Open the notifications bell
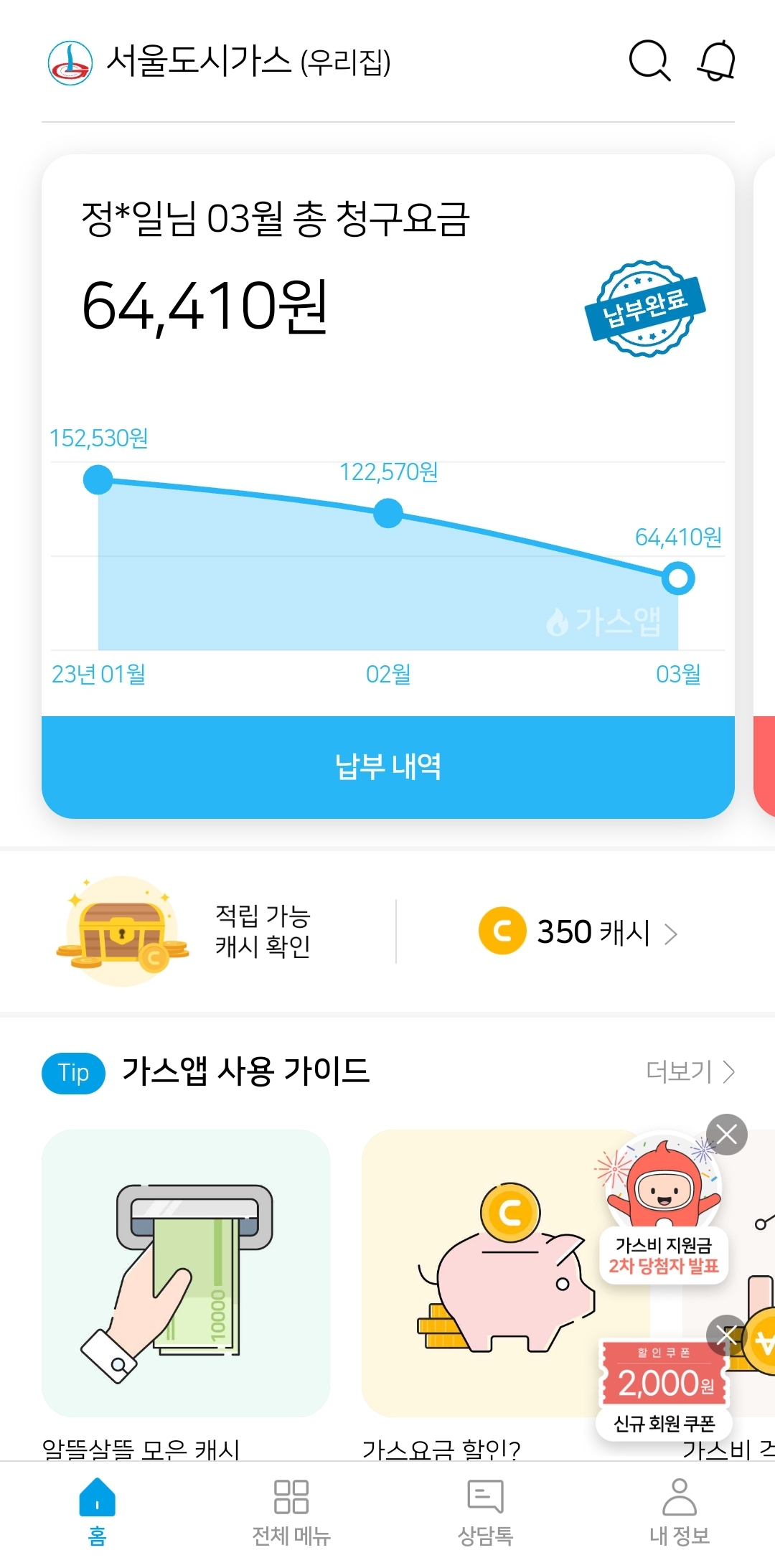This screenshot has height=1568, width=775. (716, 61)
